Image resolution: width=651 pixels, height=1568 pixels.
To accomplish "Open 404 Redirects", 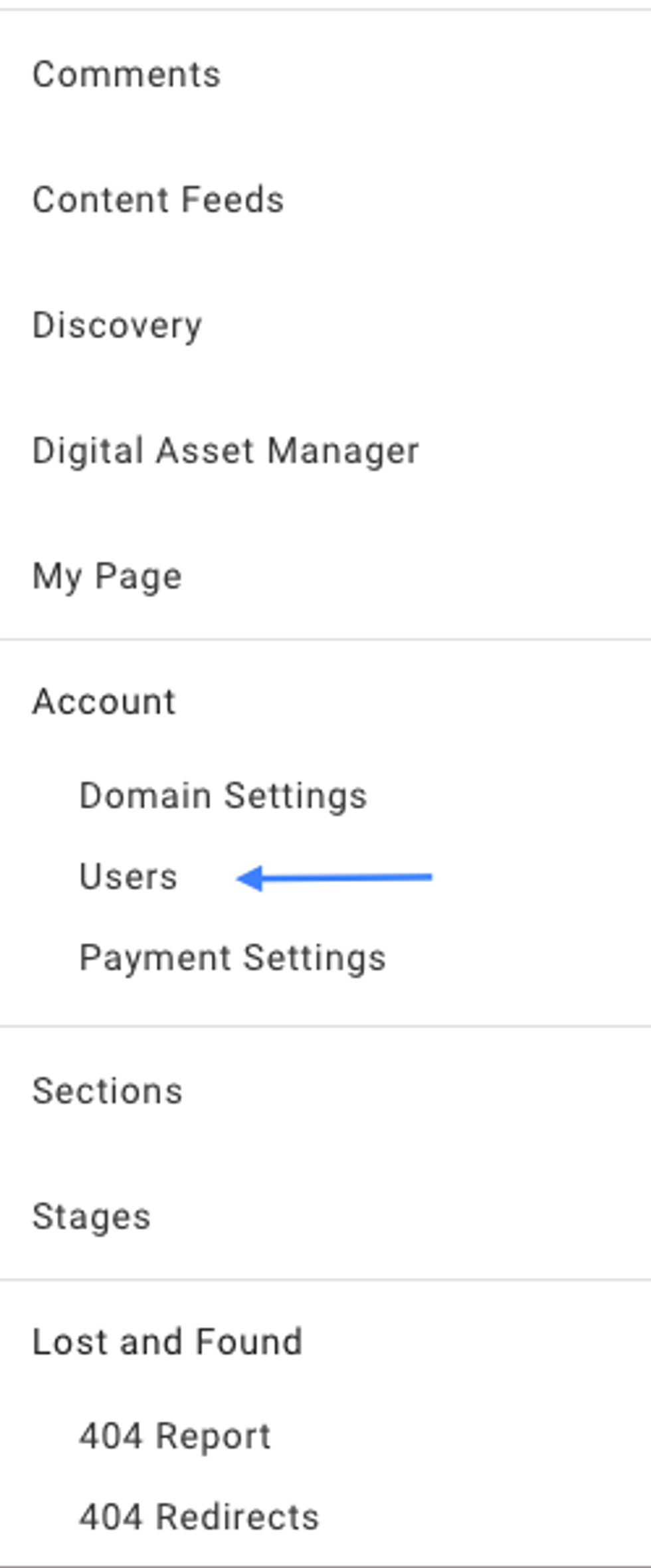I will [199, 1517].
